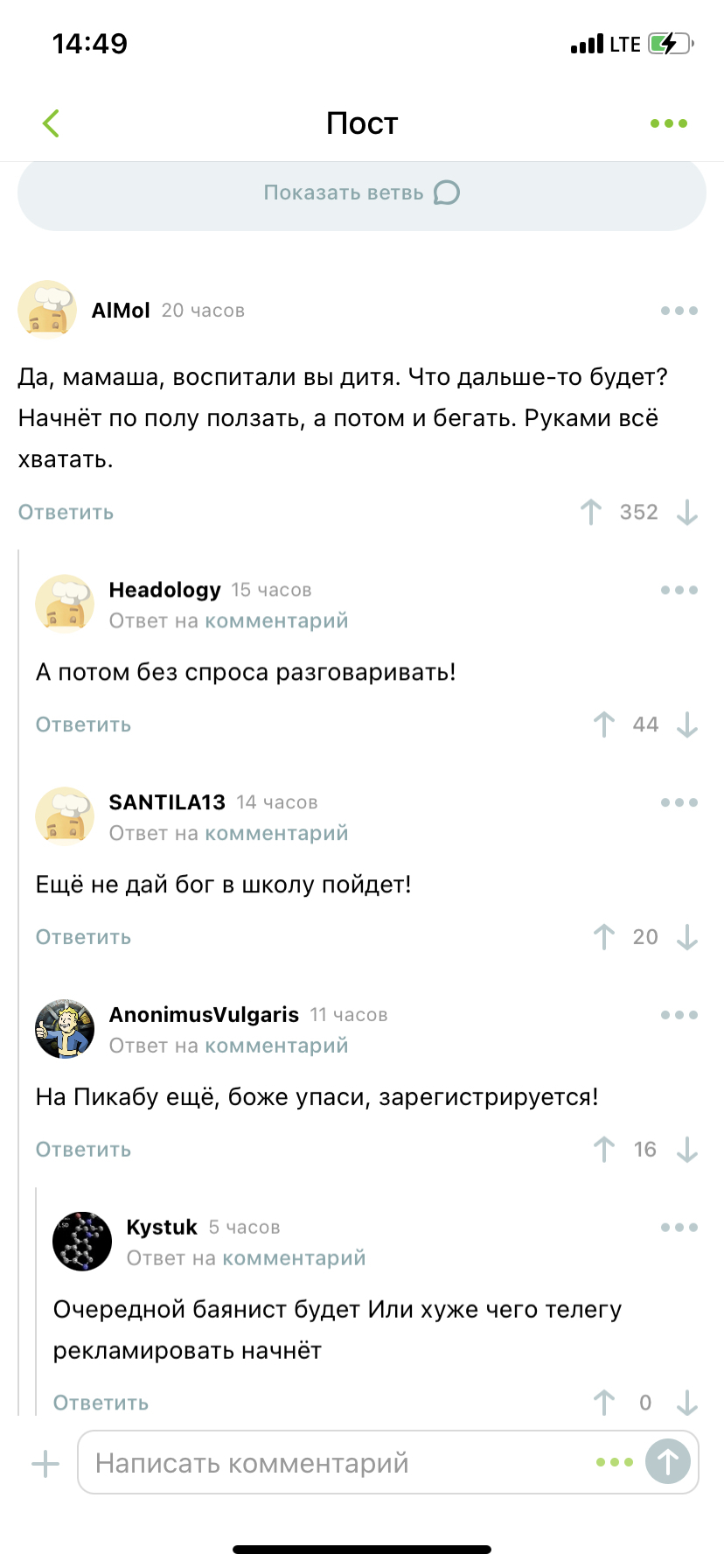The image size is (724, 1568).
Task: Upvote AnonimusVulgaris's comment
Action: tap(603, 1149)
